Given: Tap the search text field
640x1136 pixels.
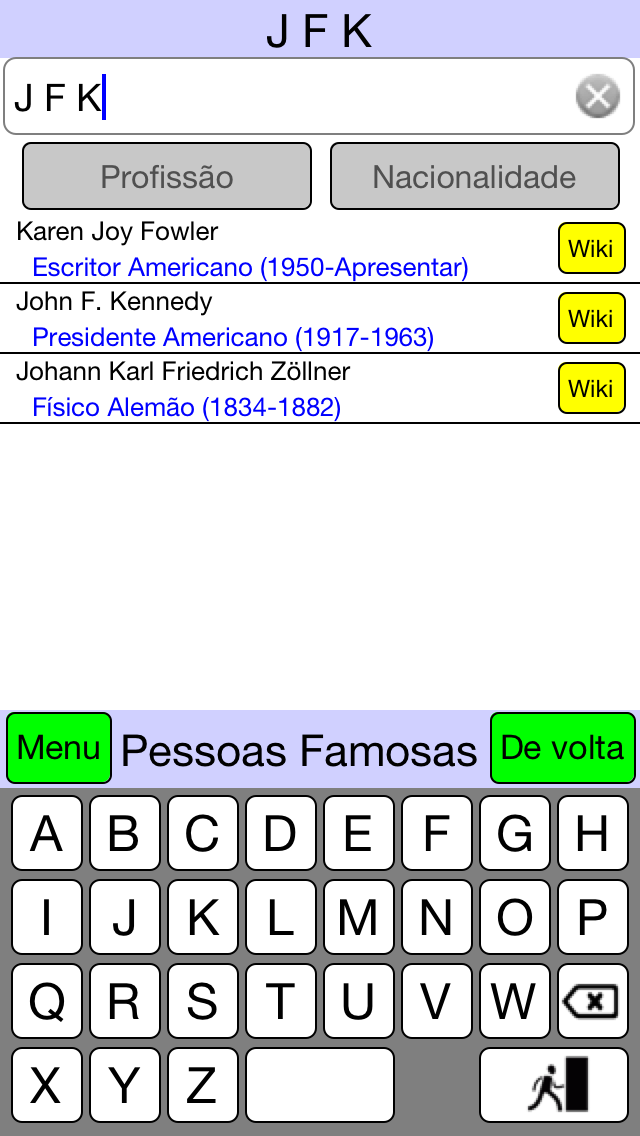Looking at the screenshot, I should click(x=319, y=96).
